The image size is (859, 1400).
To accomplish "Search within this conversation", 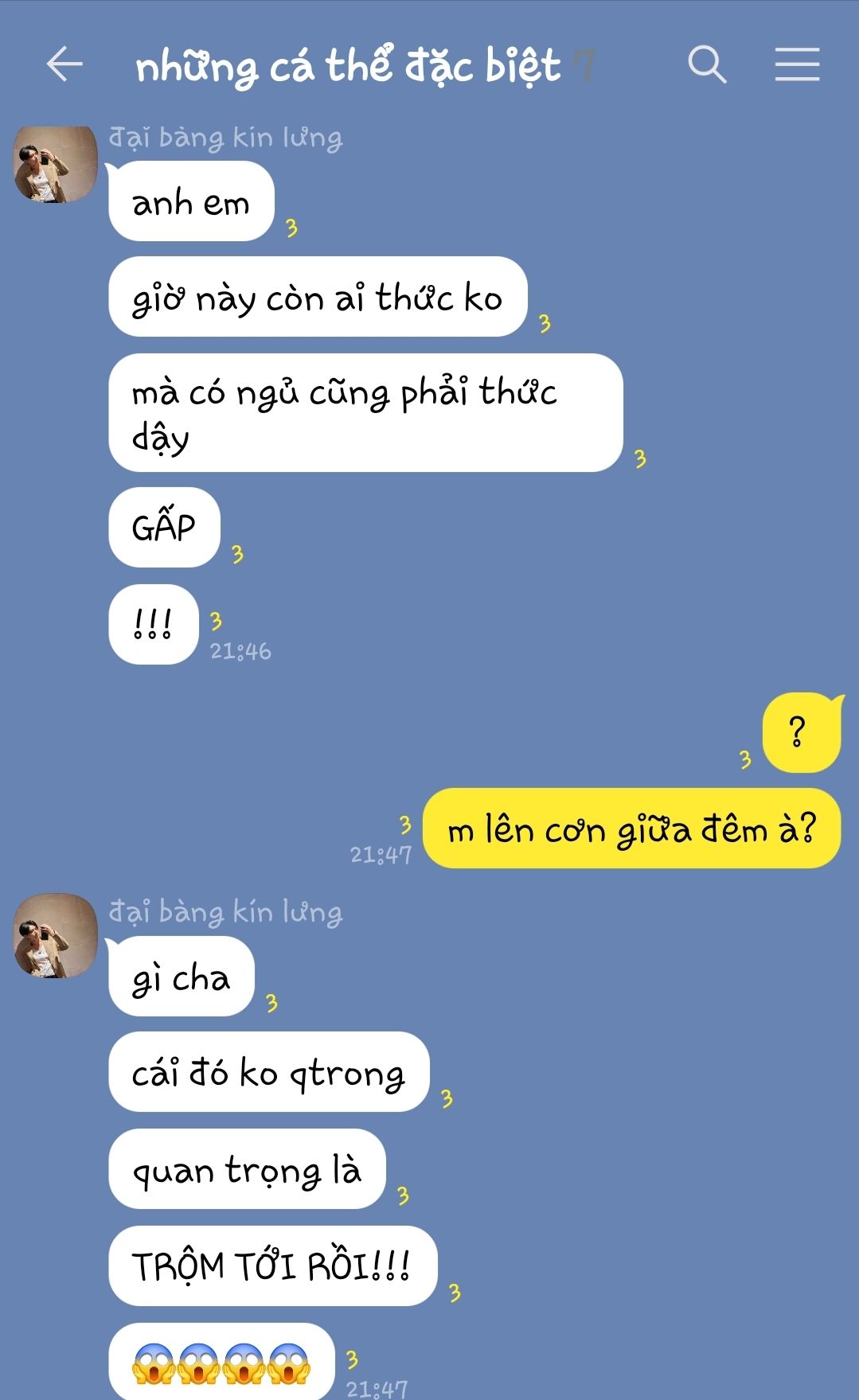I will coord(707,64).
